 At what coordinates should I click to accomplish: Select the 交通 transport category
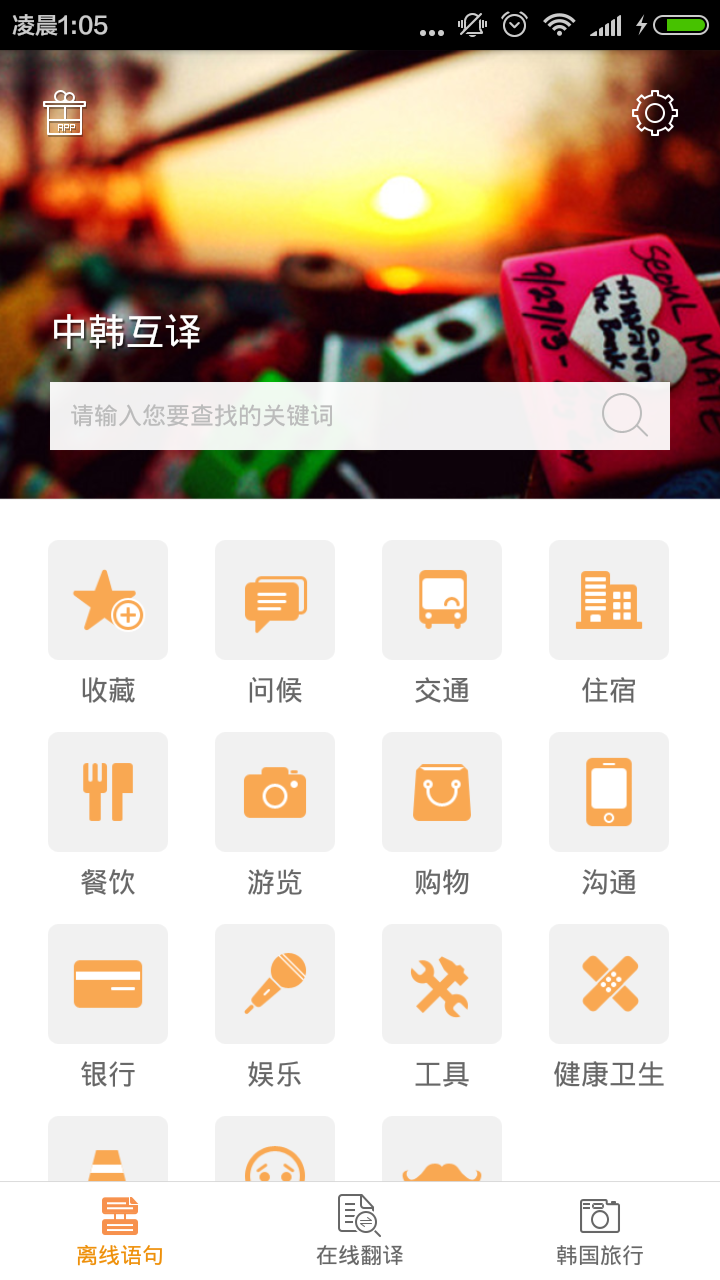point(442,601)
